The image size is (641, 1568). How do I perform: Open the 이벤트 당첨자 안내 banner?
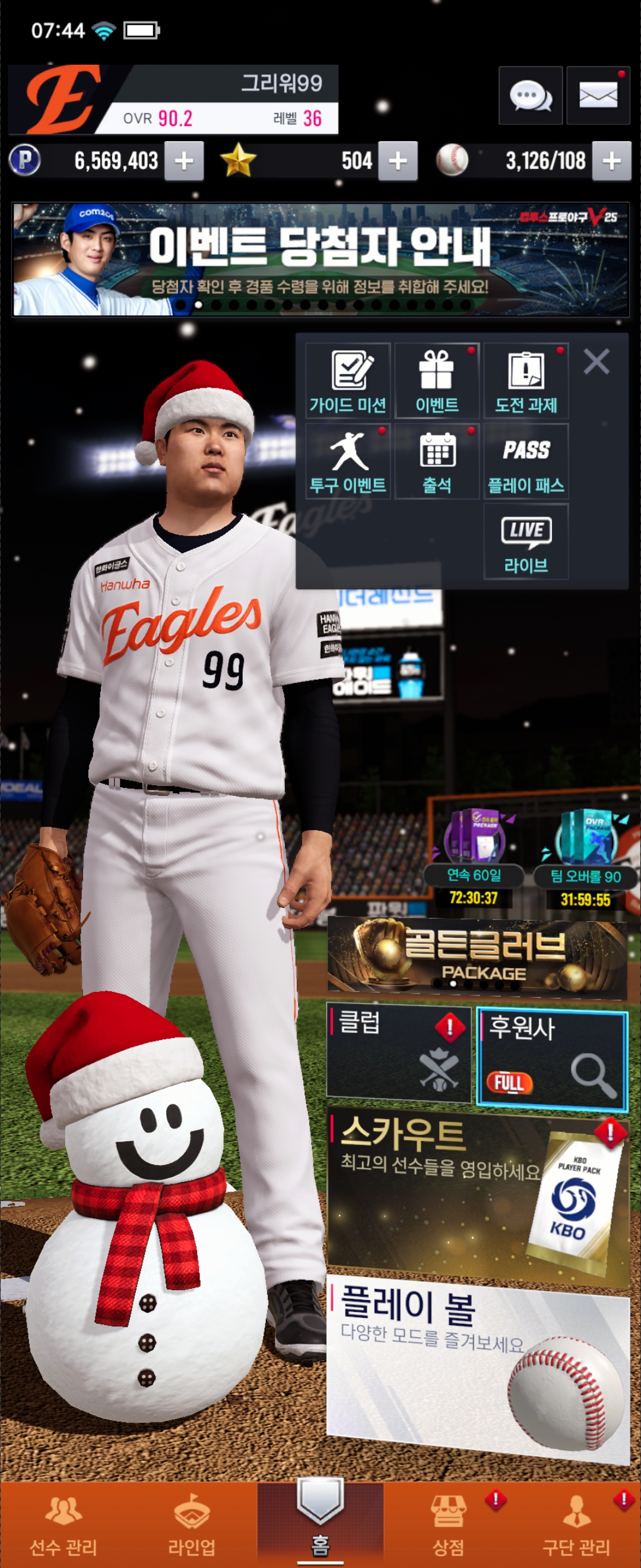(x=320, y=260)
